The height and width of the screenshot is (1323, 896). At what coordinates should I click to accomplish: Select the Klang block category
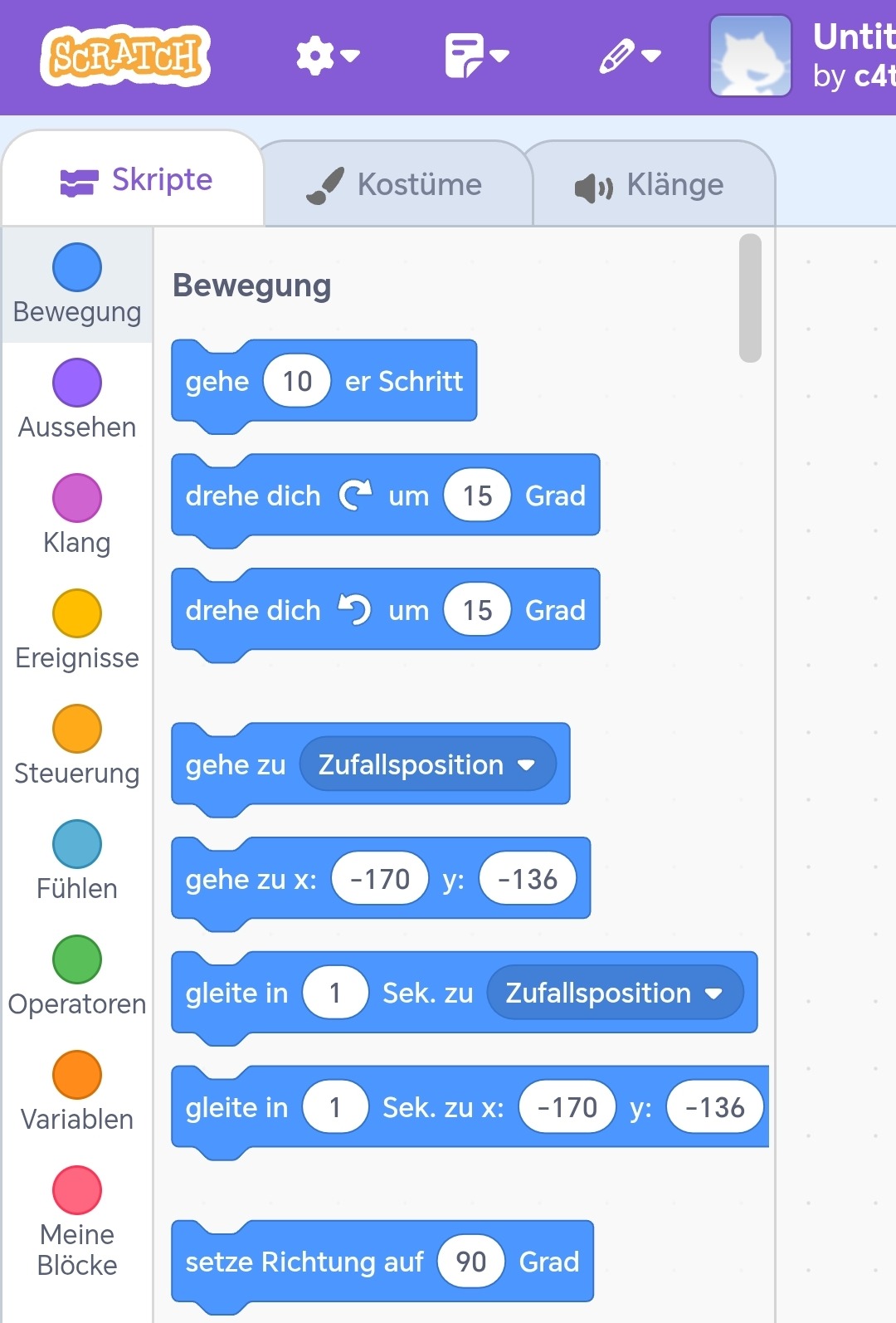click(77, 515)
